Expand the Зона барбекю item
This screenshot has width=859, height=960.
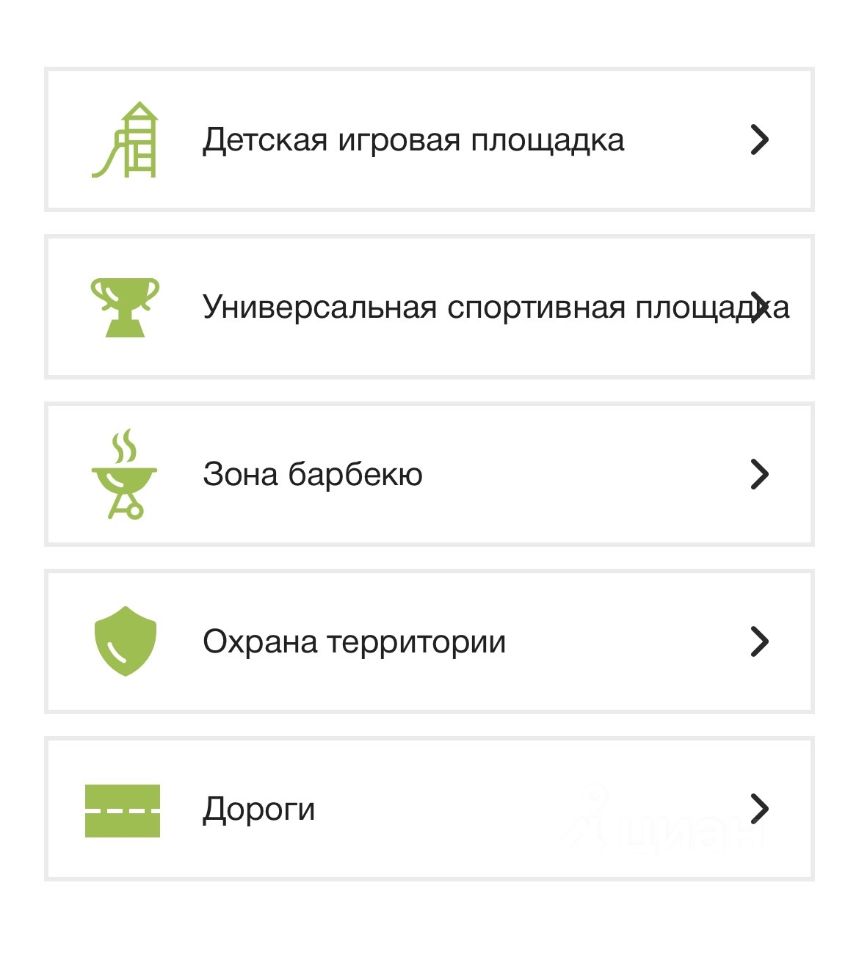pyautogui.click(x=429, y=474)
